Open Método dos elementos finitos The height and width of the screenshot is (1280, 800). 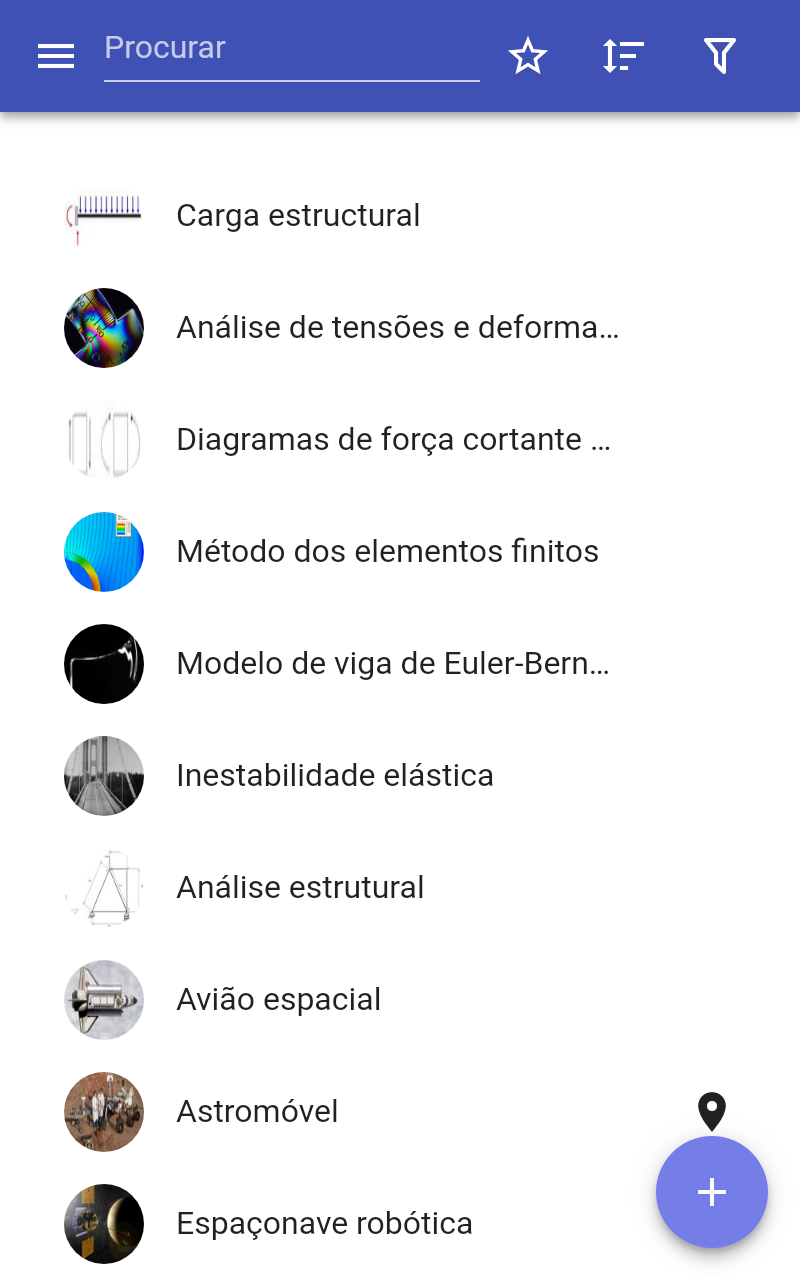pyautogui.click(x=387, y=552)
